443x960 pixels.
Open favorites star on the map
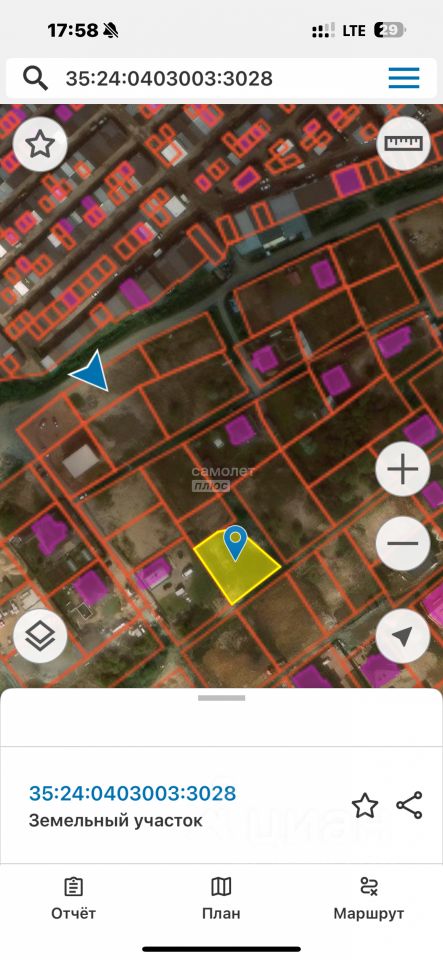[x=40, y=144]
